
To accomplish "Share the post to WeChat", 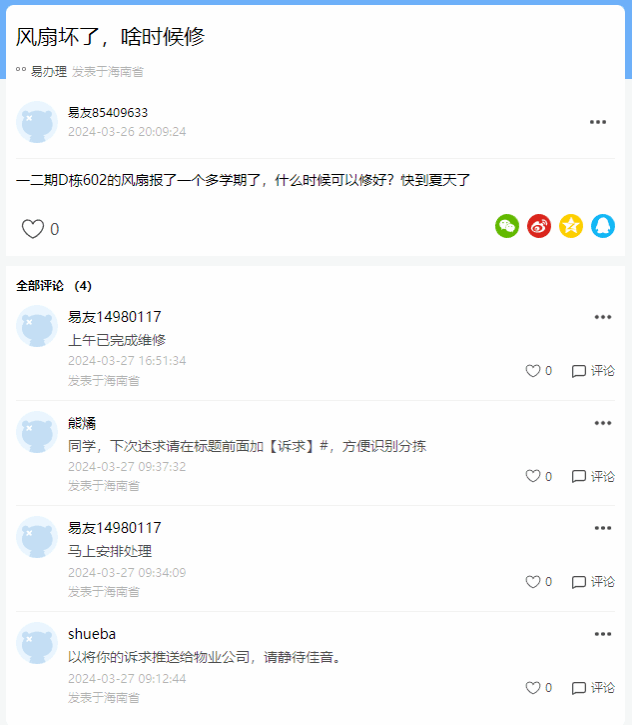I will (x=507, y=226).
